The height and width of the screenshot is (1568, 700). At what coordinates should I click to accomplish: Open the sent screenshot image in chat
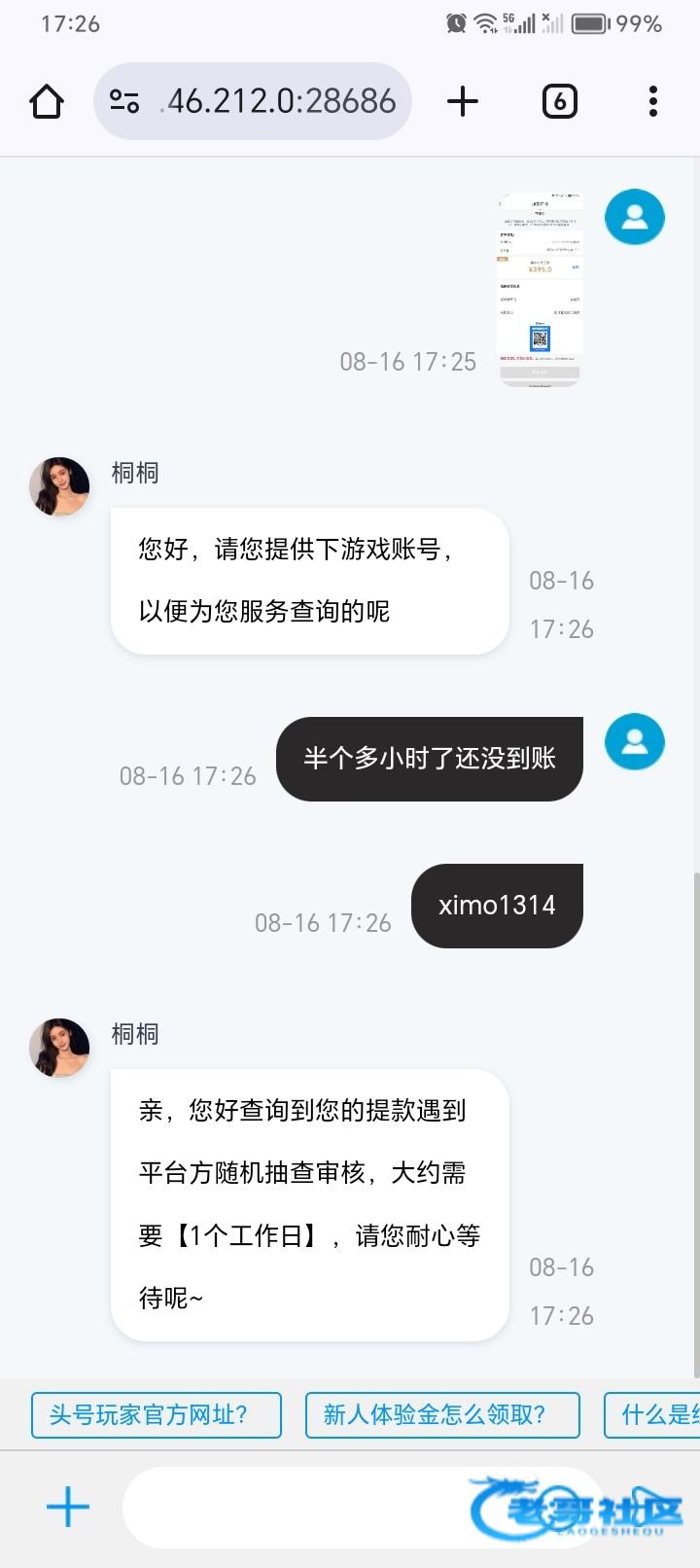click(x=540, y=290)
